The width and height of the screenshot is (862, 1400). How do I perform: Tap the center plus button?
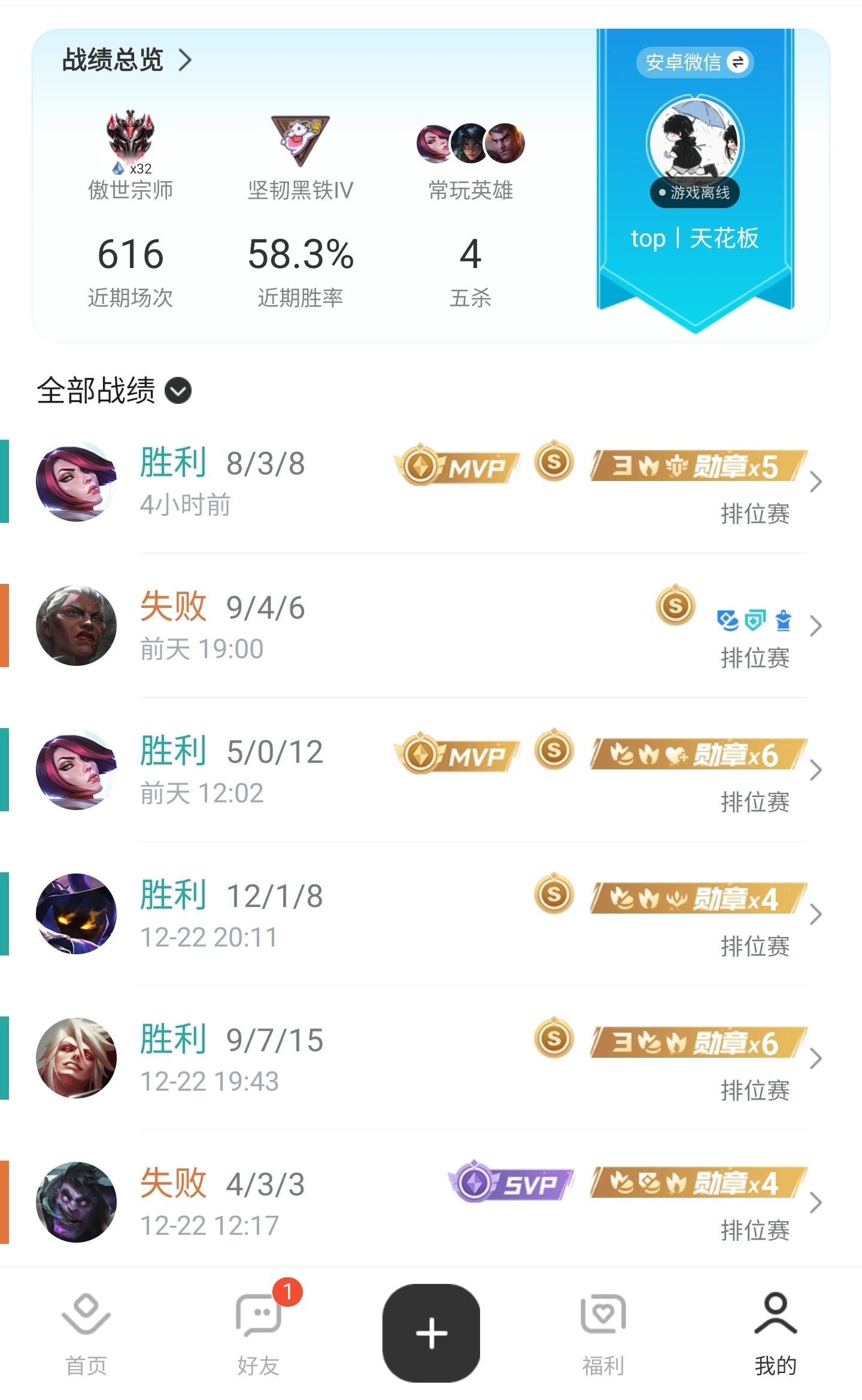point(431,1334)
